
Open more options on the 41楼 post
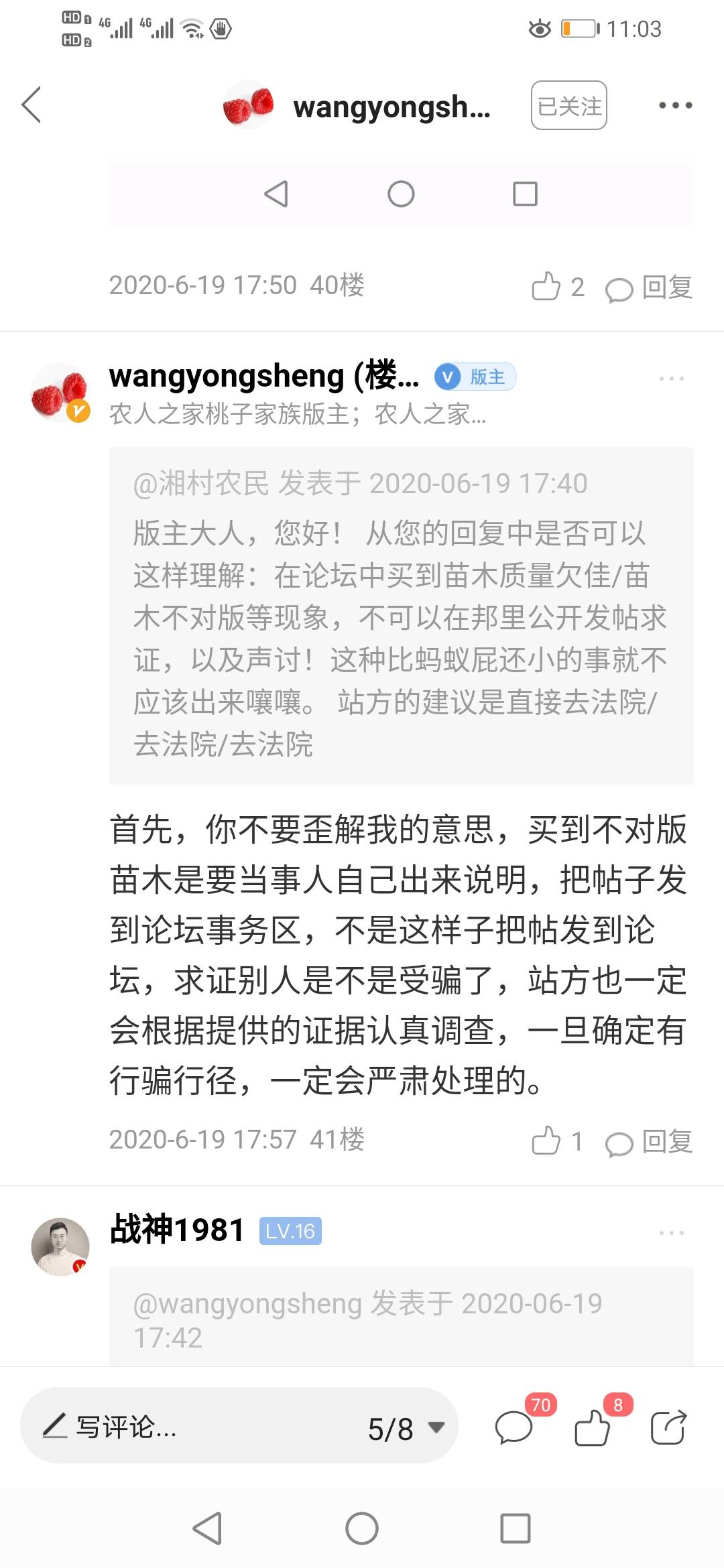pos(672,379)
